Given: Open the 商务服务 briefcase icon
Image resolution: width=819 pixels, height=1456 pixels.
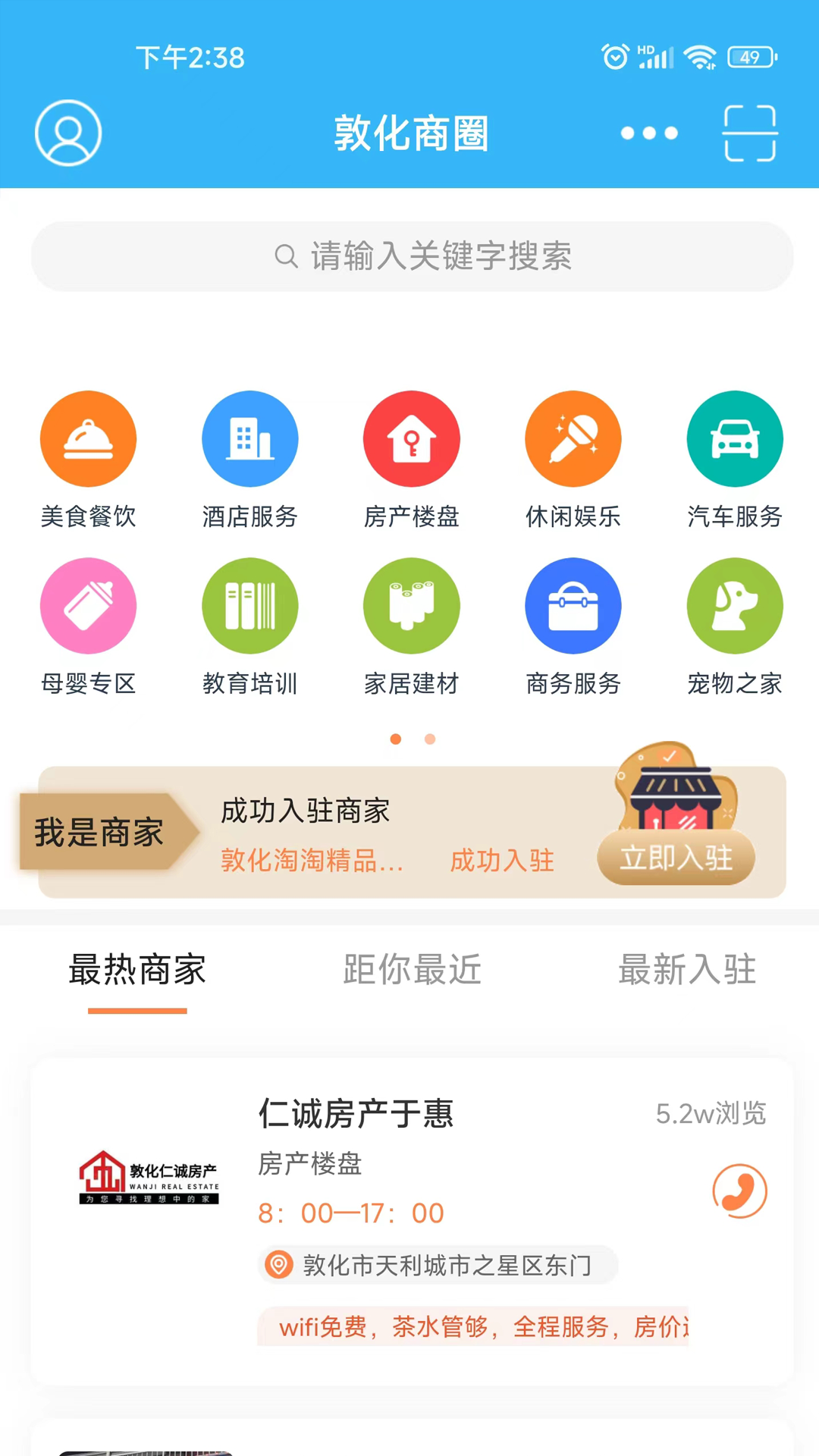Looking at the screenshot, I should (573, 605).
